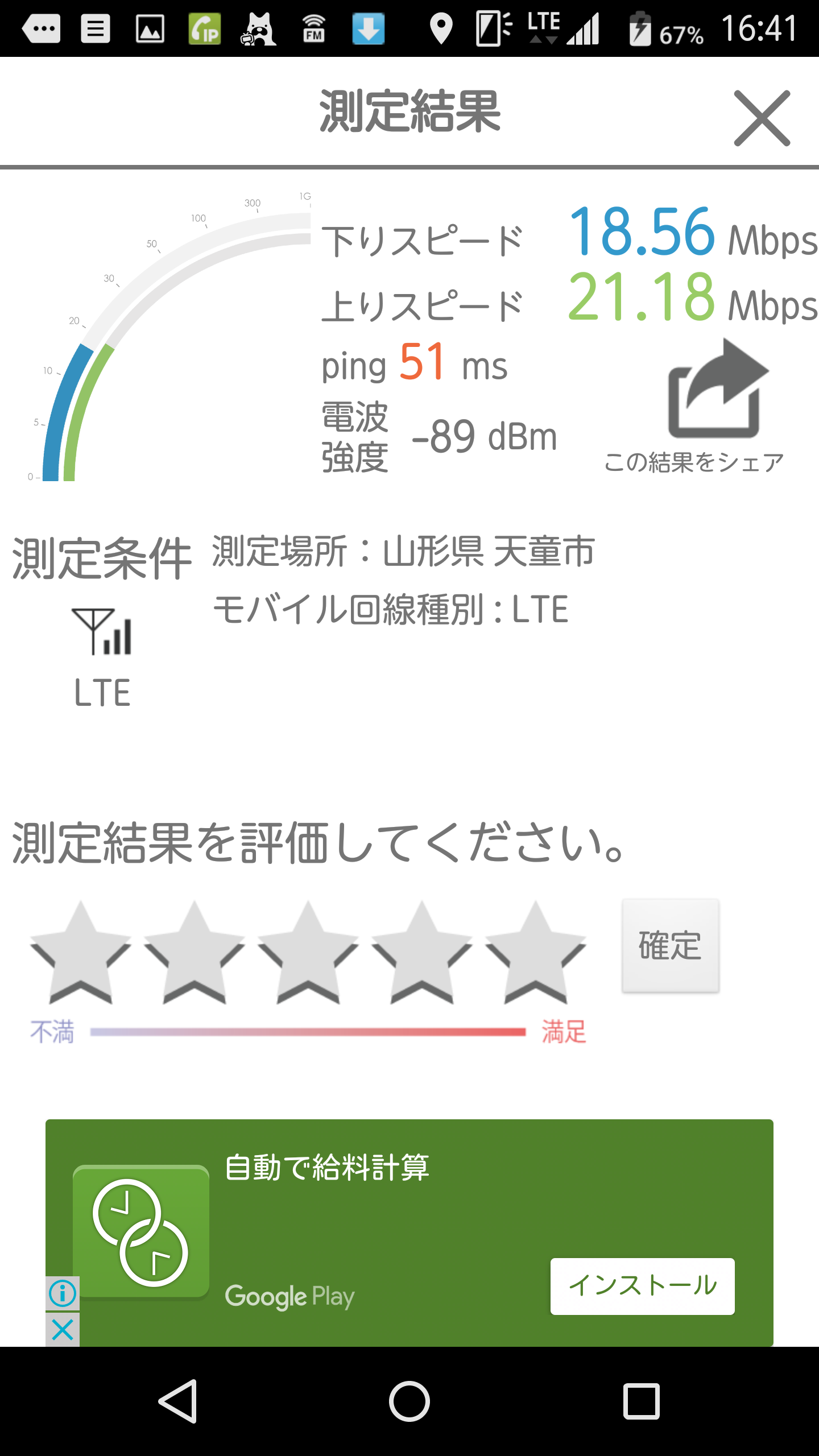Close the 測定結果 results screen
819x1456 pixels.
click(x=762, y=118)
